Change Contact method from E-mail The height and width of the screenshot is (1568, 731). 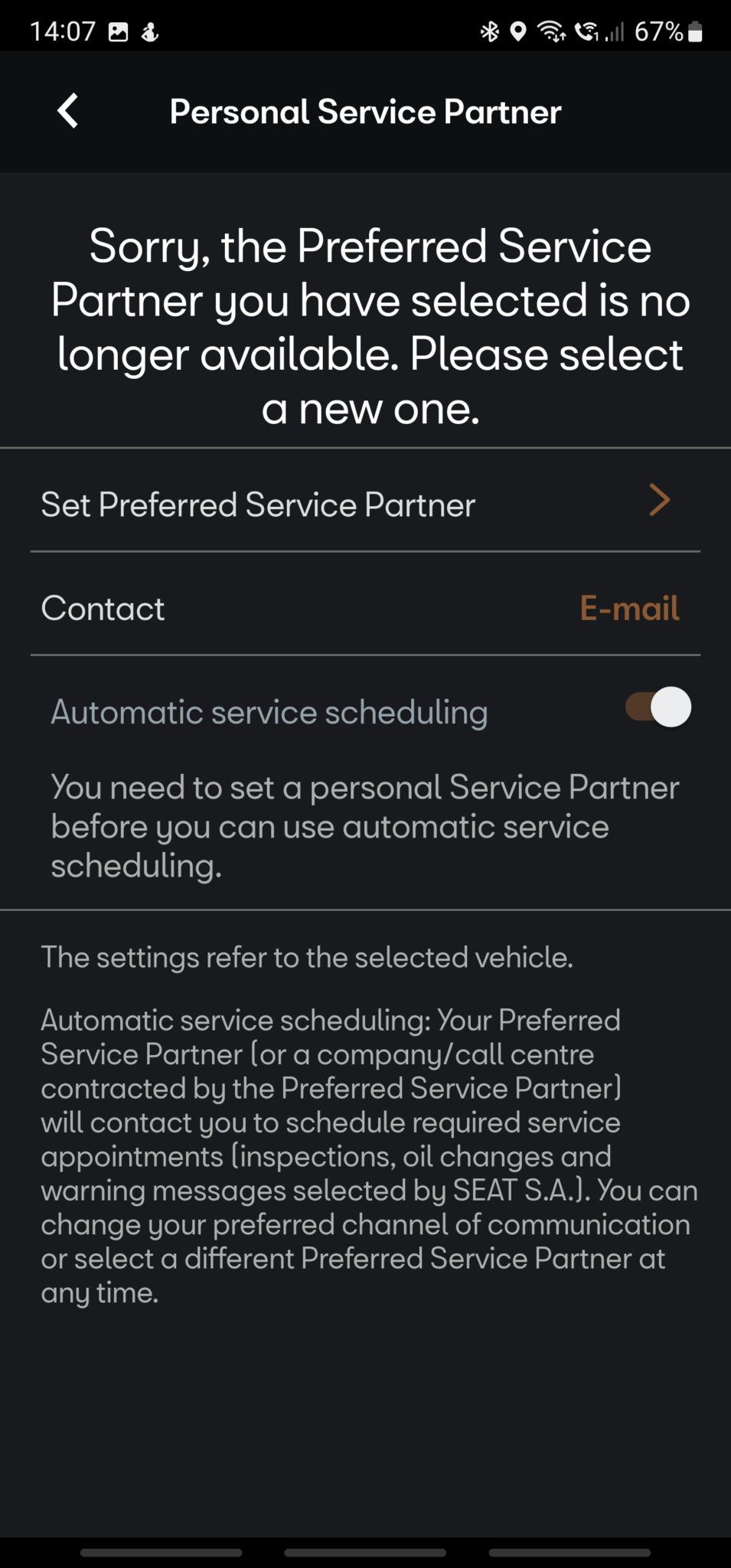point(628,608)
